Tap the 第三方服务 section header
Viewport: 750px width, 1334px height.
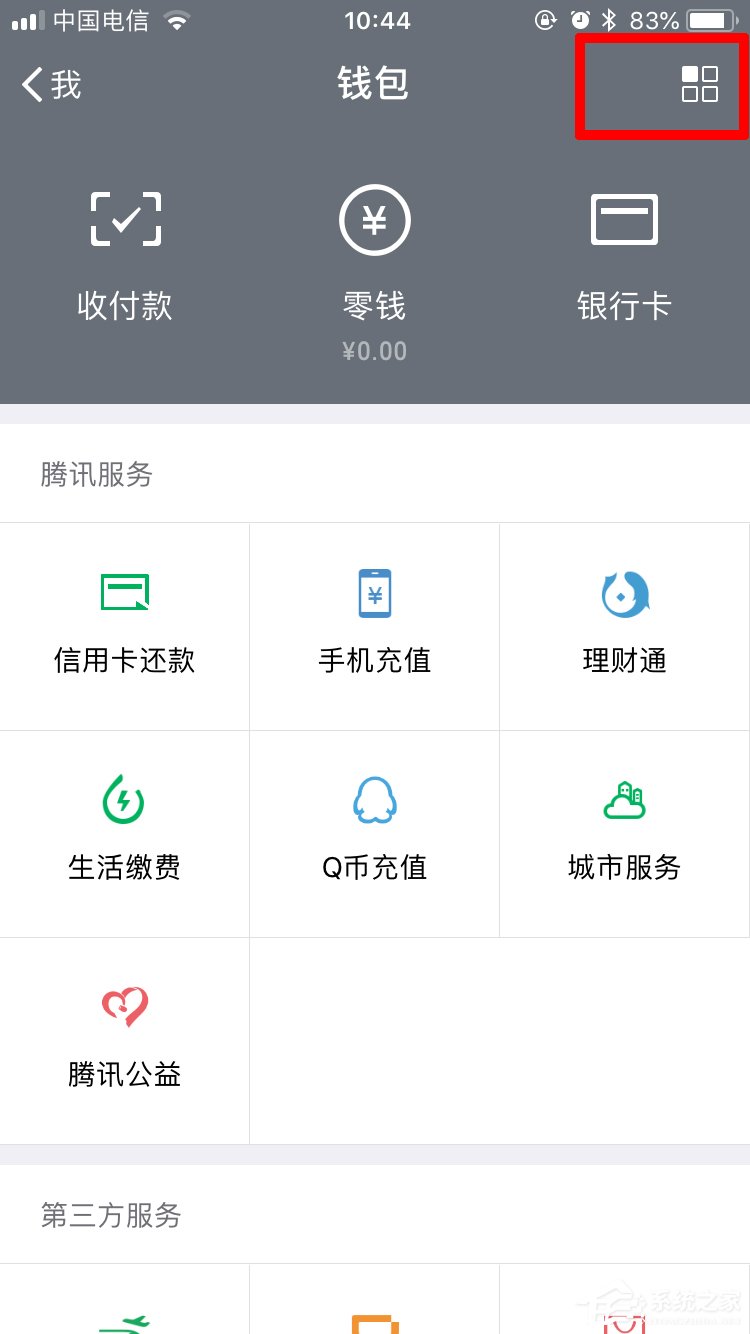pos(110,1216)
